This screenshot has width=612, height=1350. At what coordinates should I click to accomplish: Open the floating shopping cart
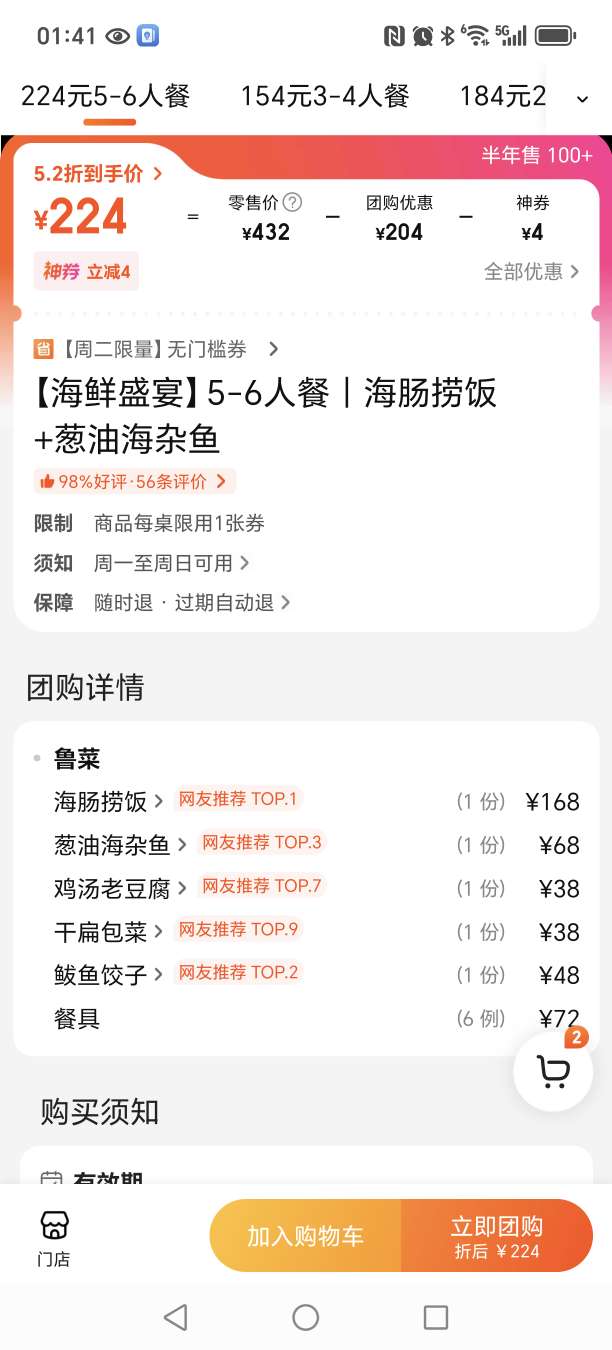(x=553, y=1072)
